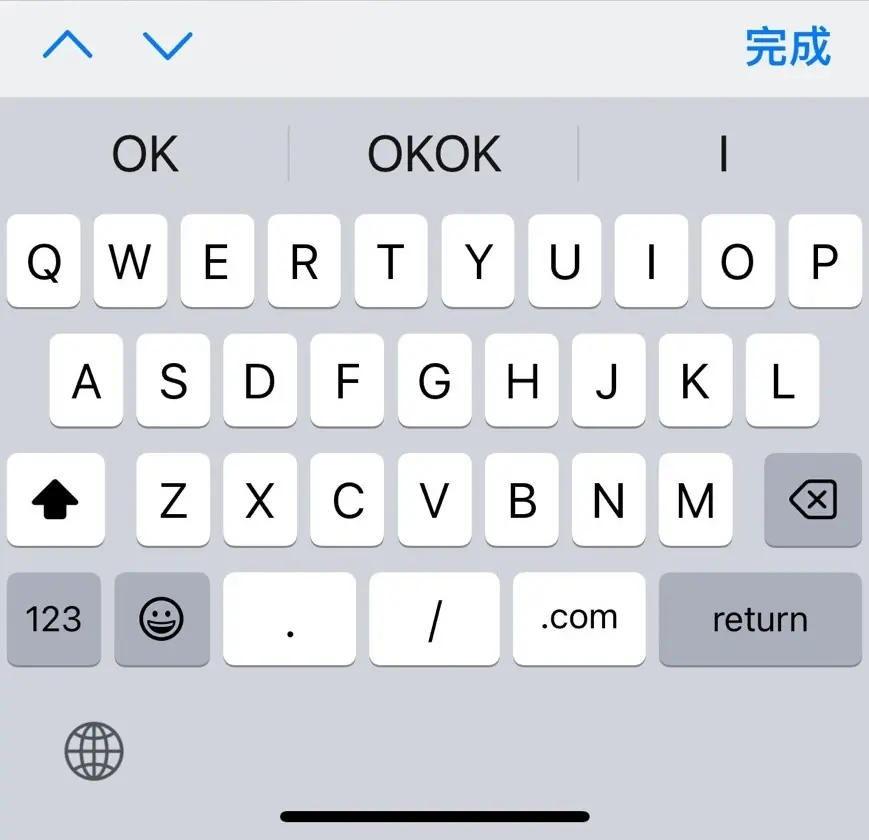Insert the .com shortcut
The width and height of the screenshot is (869, 840).
tap(579, 619)
